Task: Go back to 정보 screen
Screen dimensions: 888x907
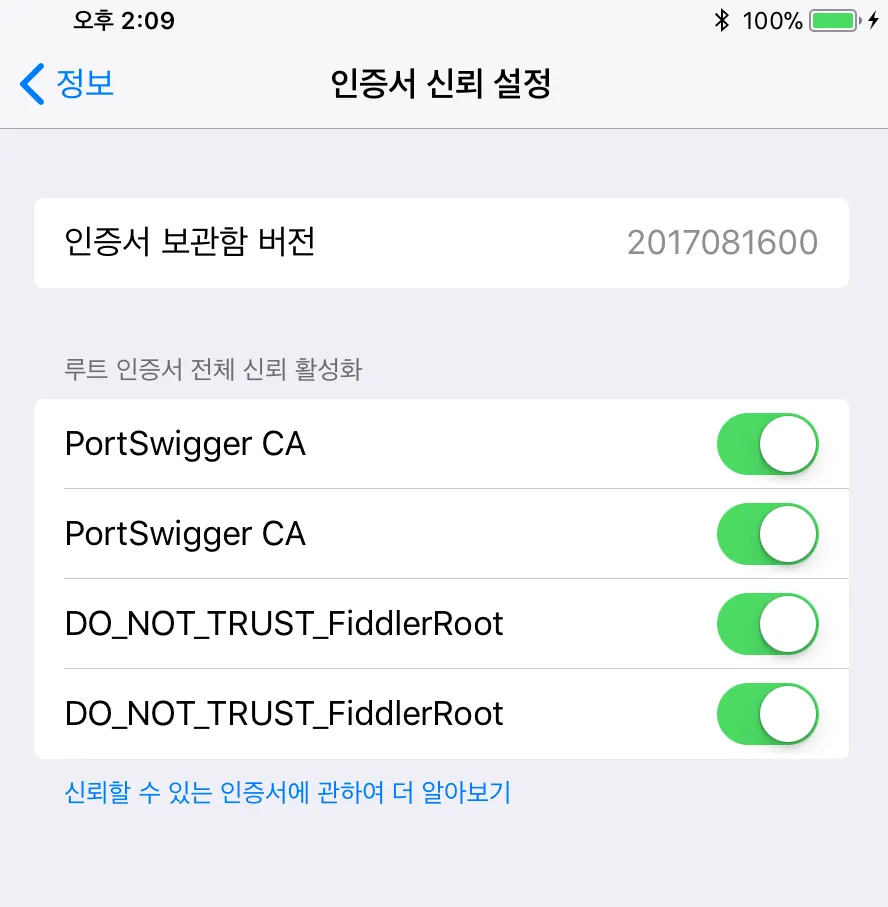Action: pyautogui.click(x=68, y=84)
